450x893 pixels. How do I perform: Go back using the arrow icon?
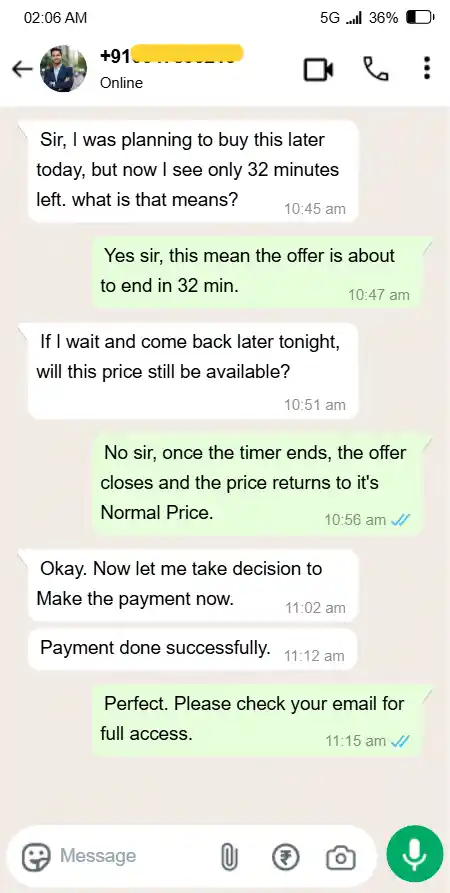click(22, 69)
